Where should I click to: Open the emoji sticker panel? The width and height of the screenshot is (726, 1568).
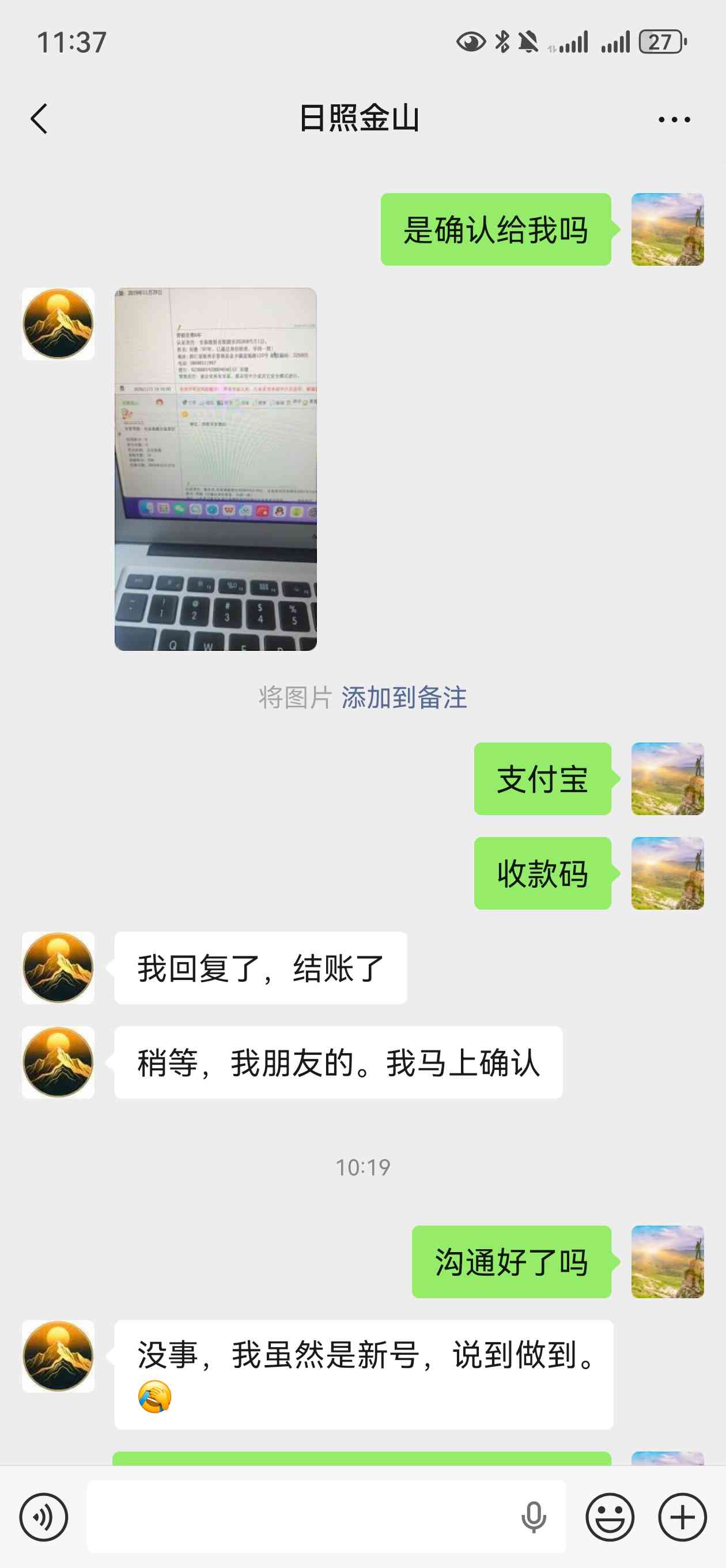[610, 1517]
